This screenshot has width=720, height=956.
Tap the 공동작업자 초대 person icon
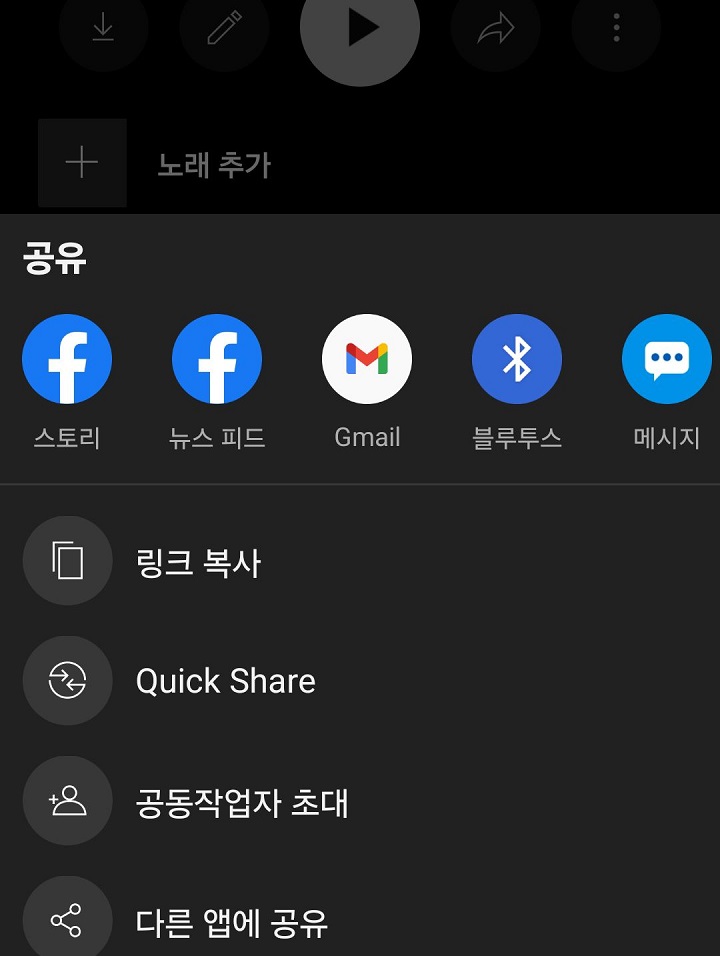click(x=67, y=801)
